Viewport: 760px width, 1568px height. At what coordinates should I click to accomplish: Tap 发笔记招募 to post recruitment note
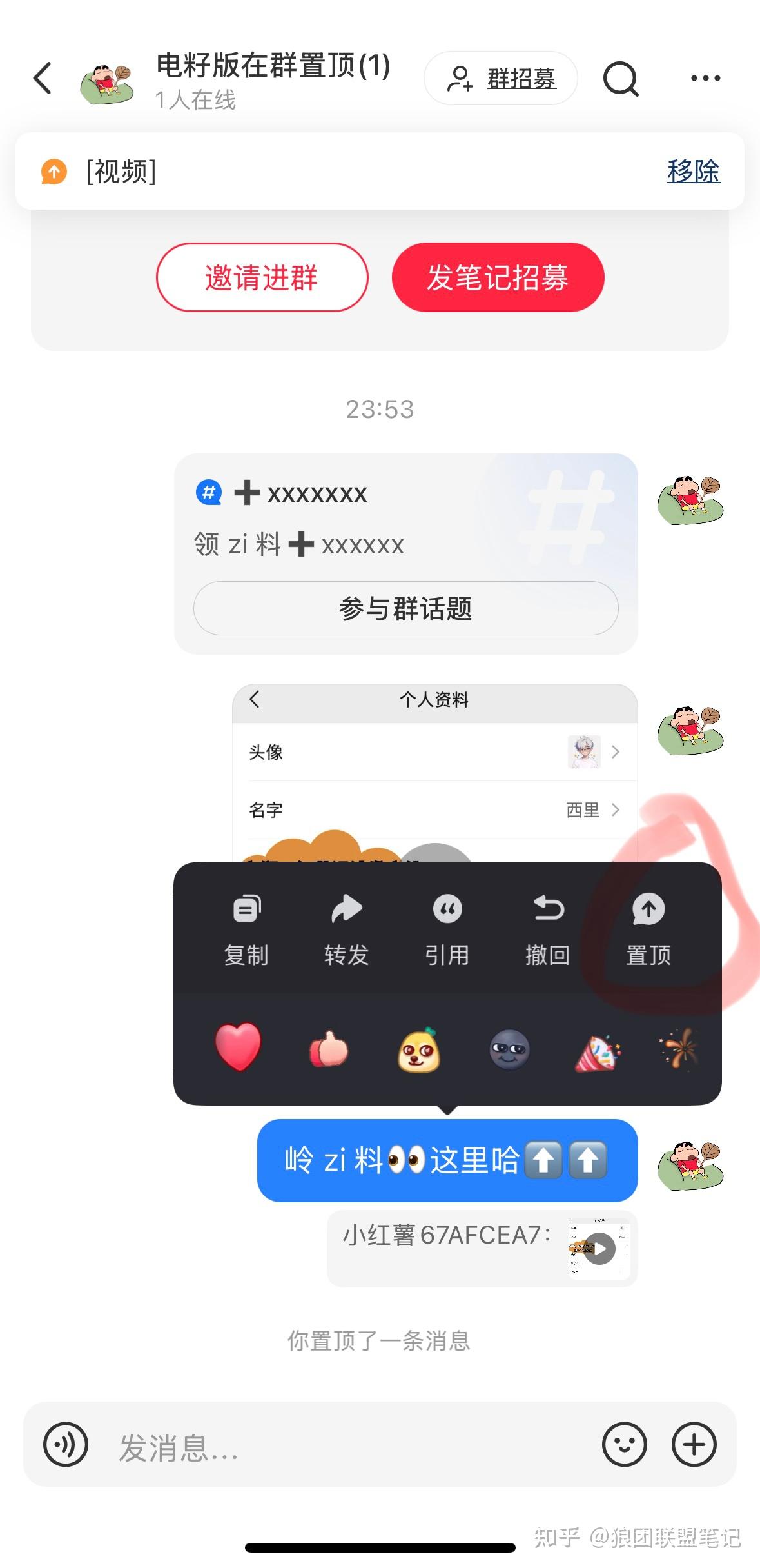click(x=498, y=277)
